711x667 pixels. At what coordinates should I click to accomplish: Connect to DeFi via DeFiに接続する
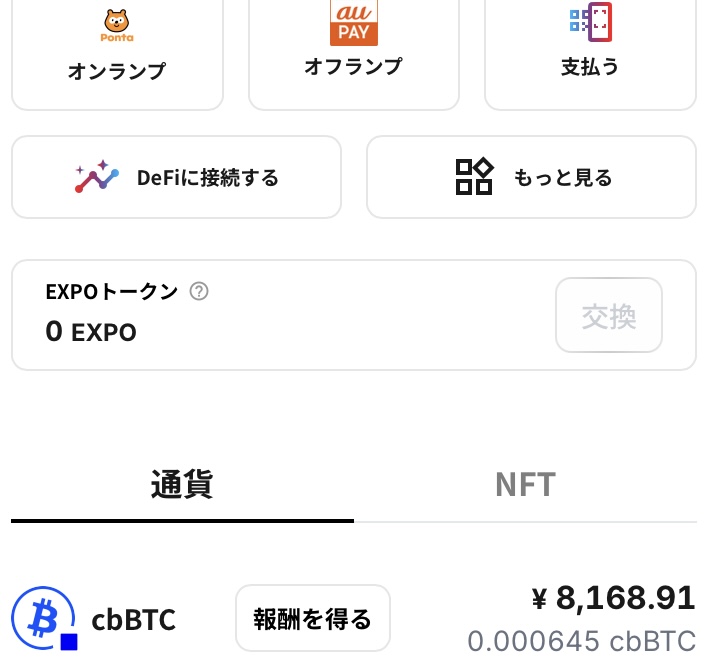176,178
